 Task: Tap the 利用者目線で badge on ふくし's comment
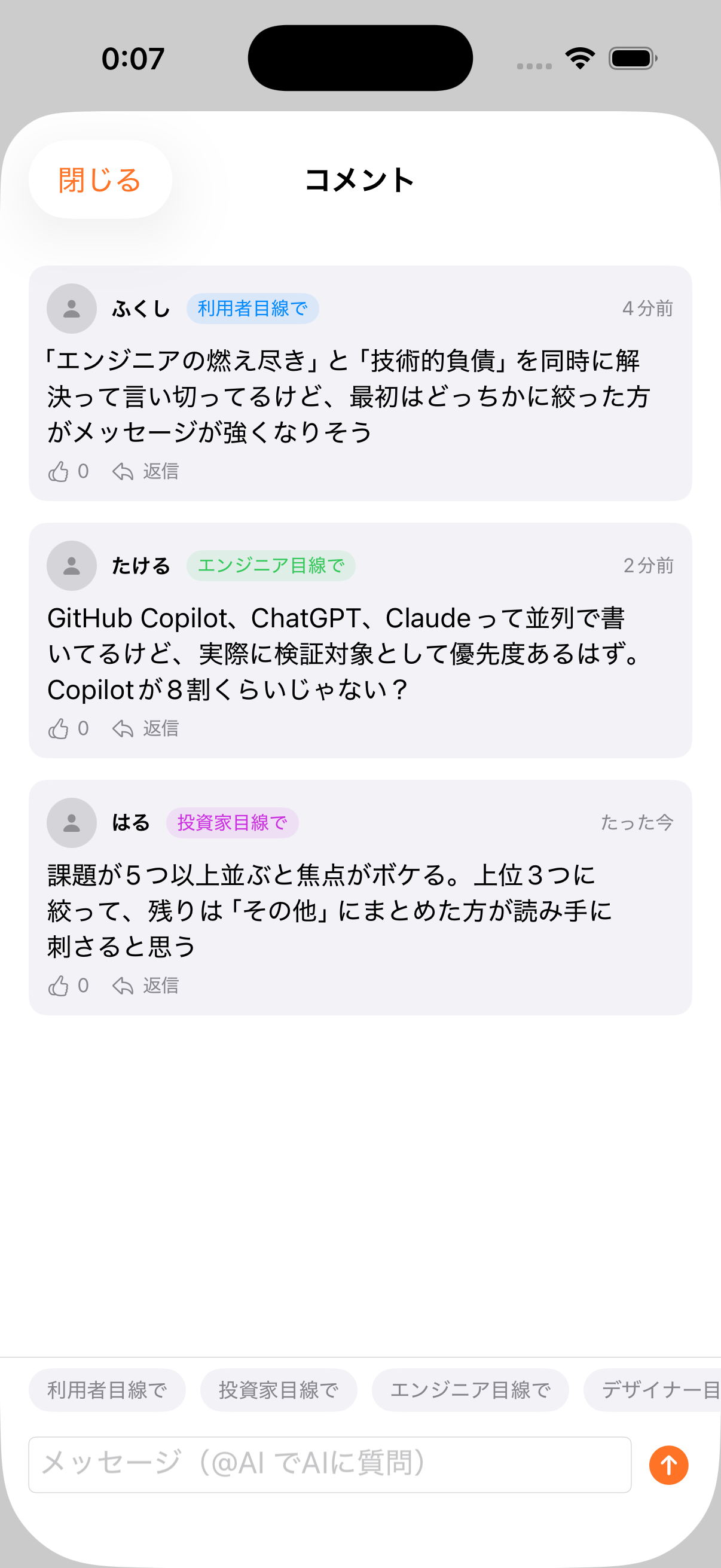tap(253, 308)
